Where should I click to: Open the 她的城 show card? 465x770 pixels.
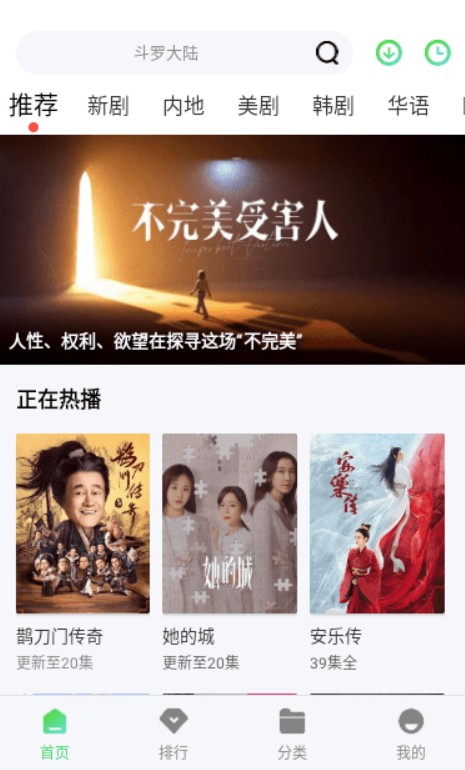click(x=230, y=552)
